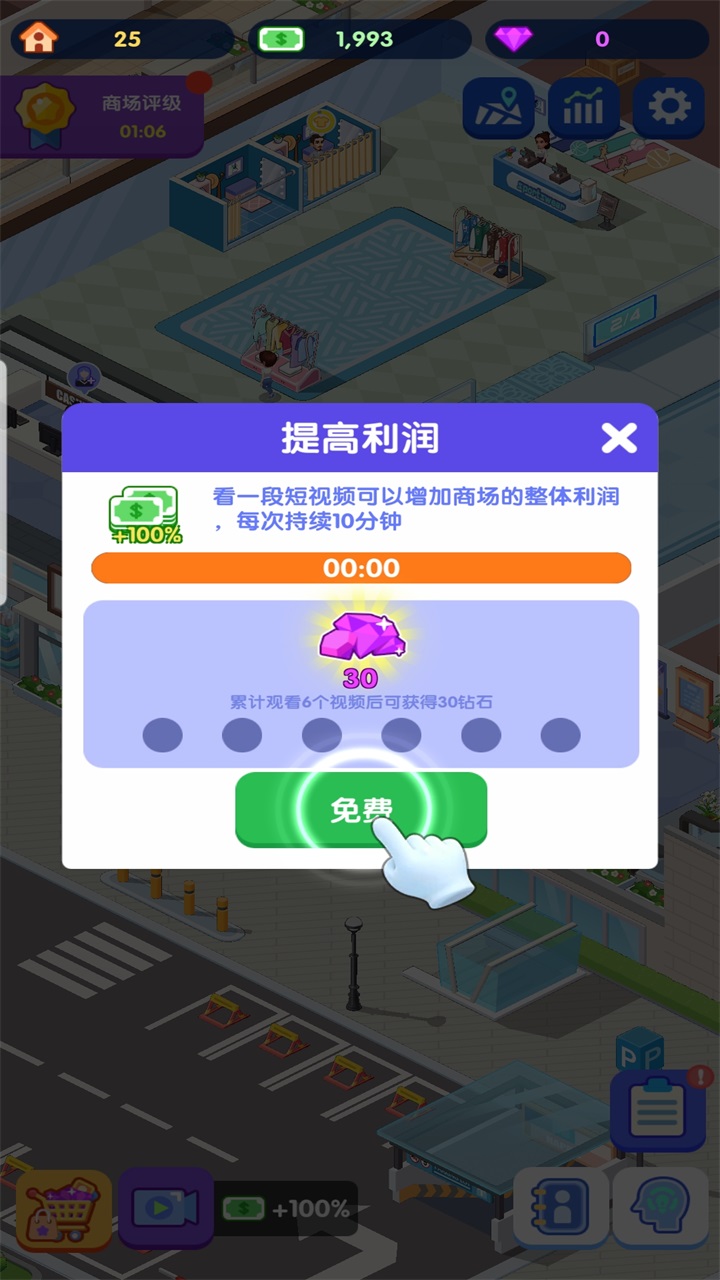Tap the green 免费 button

[x=361, y=809]
